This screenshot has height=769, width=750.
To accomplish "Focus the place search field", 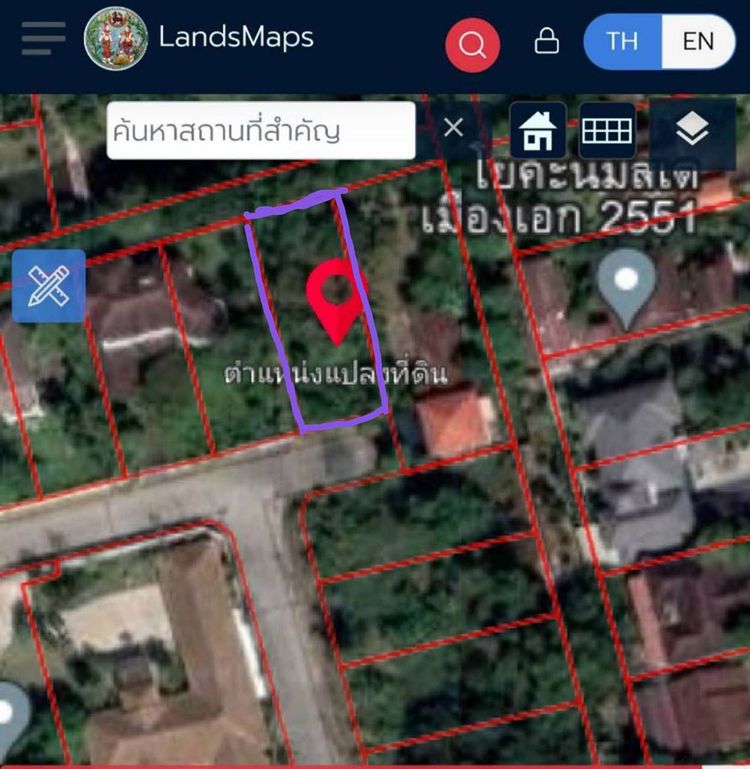I will click(260, 130).
